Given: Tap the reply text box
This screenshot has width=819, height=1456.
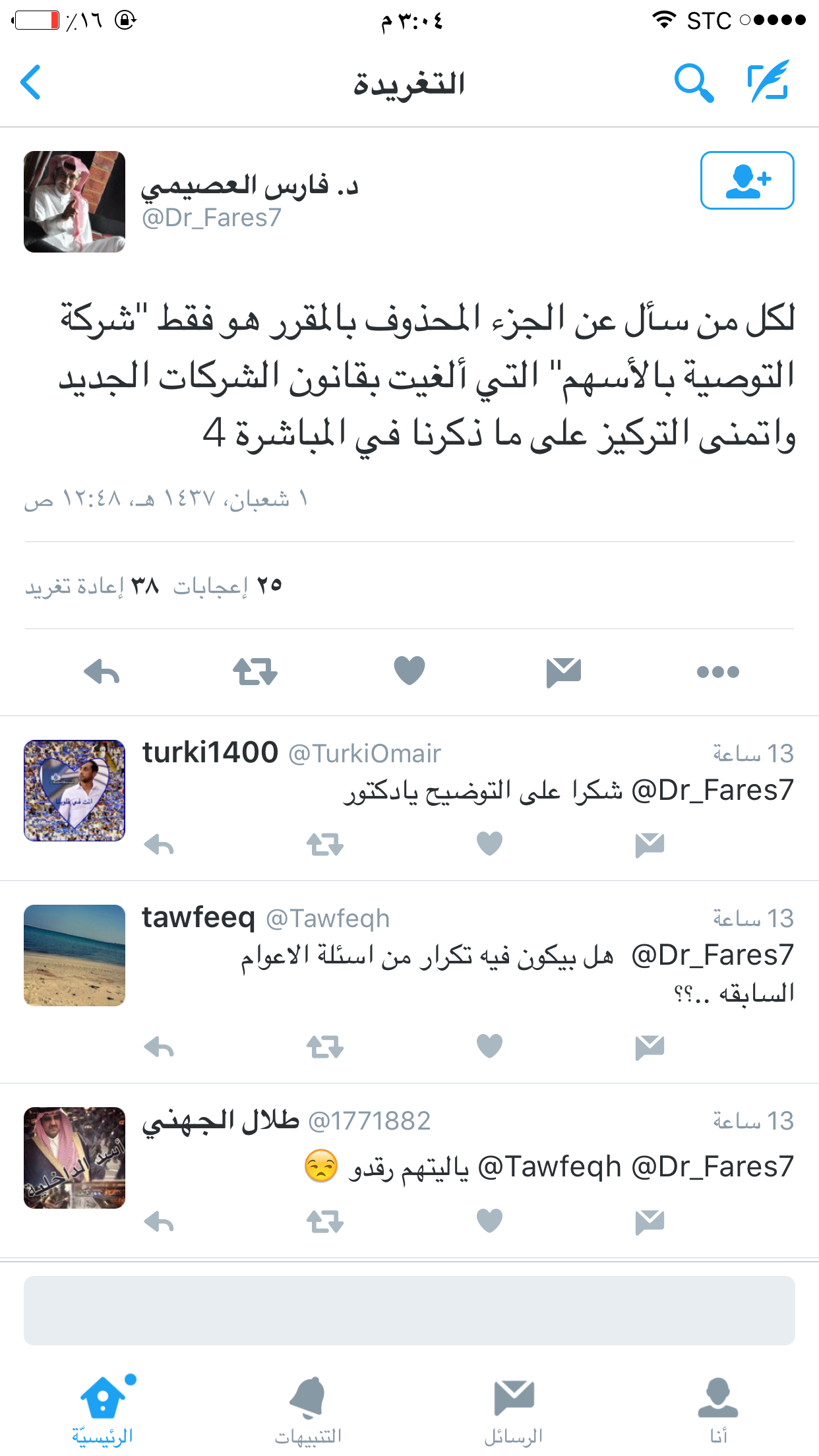Looking at the screenshot, I should tap(409, 1310).
